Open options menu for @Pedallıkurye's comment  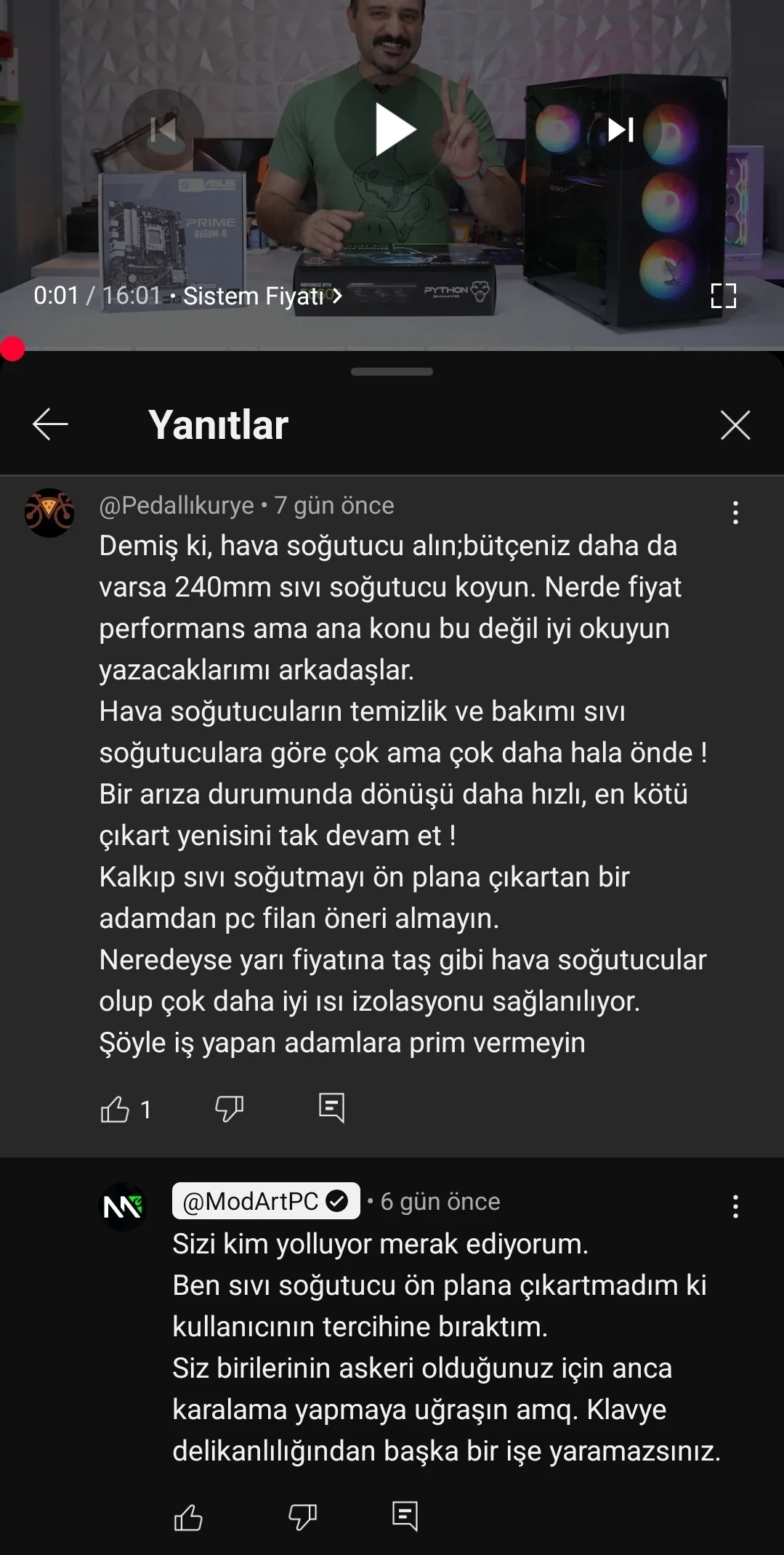pyautogui.click(x=735, y=512)
